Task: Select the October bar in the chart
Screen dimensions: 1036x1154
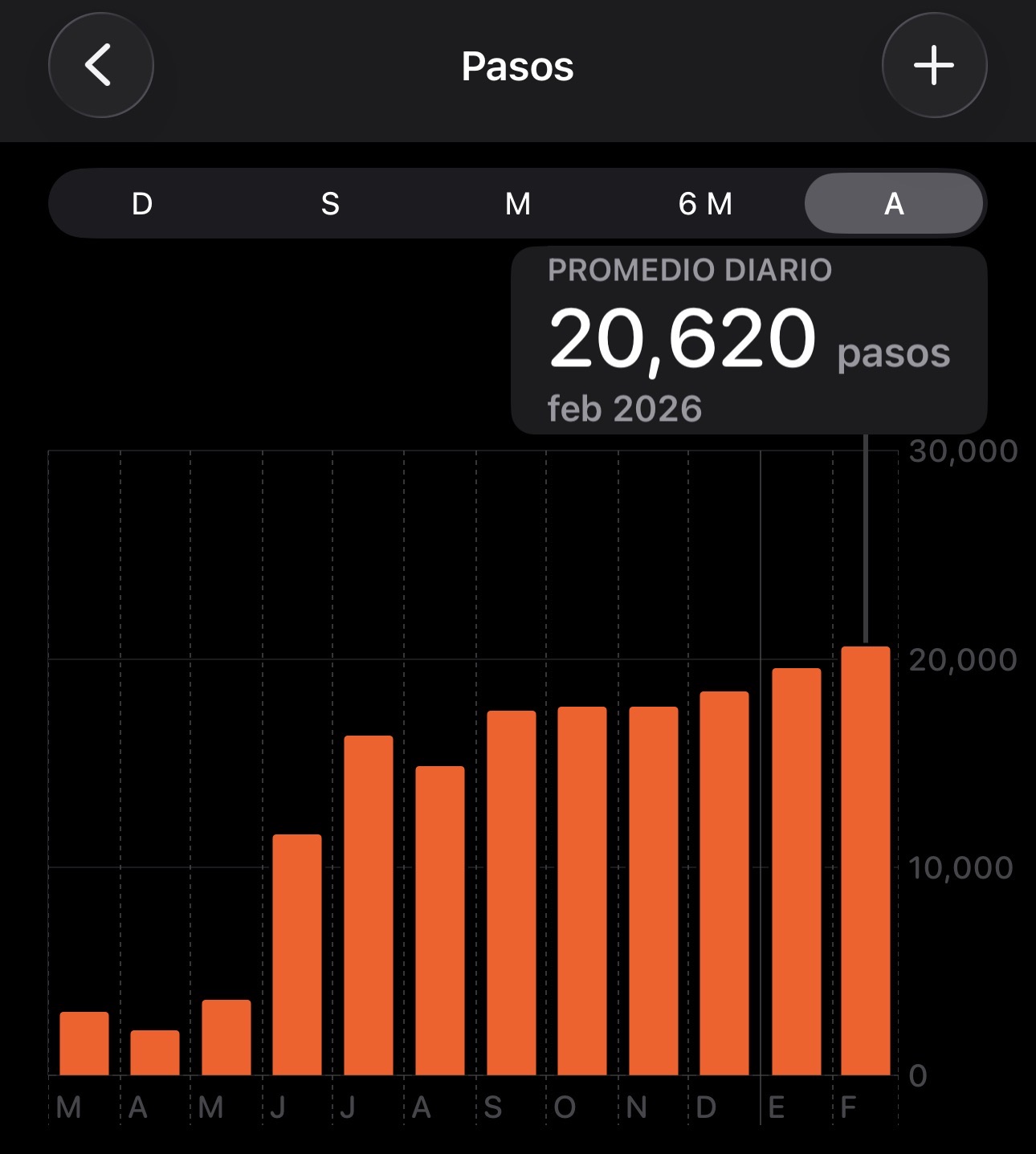Action: [582, 890]
